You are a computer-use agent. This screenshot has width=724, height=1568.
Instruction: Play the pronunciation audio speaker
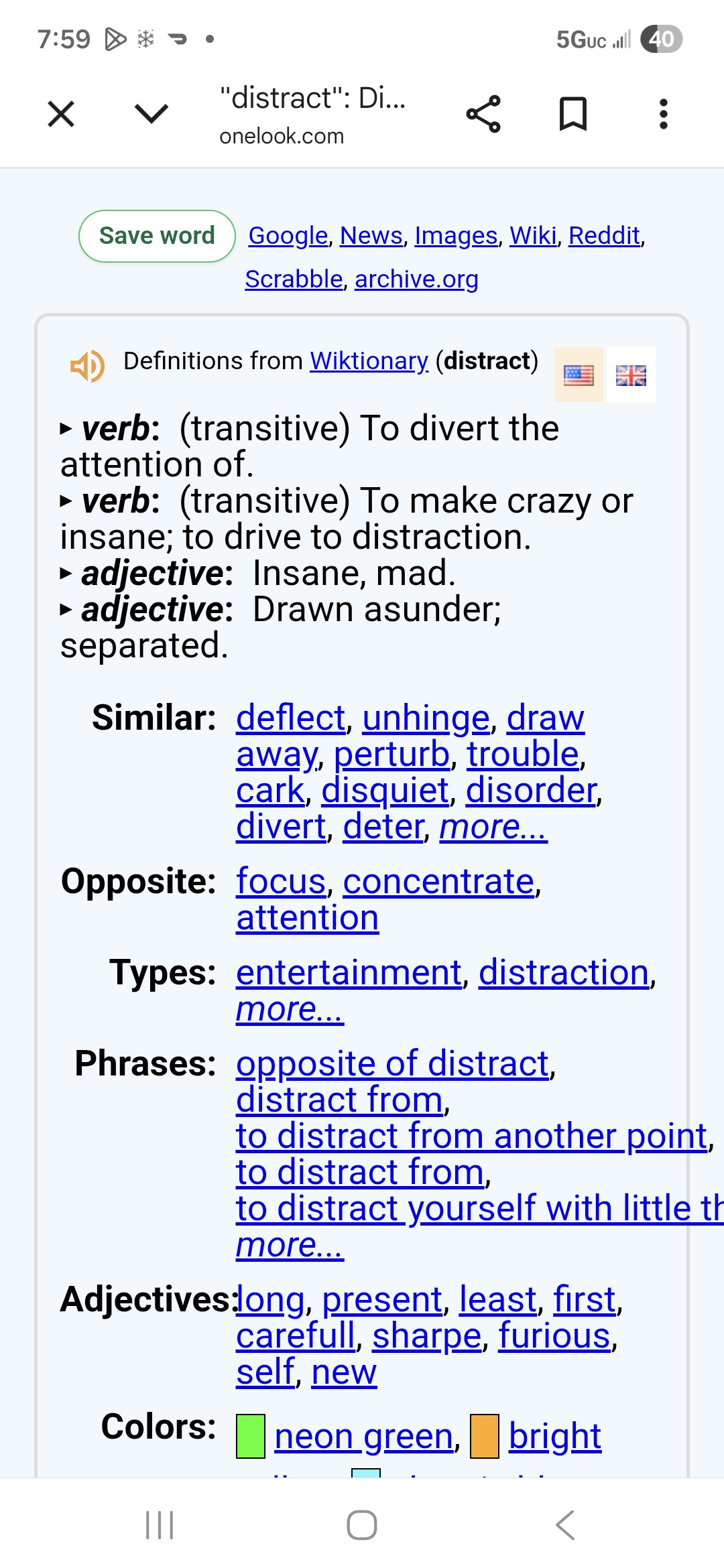tap(88, 366)
